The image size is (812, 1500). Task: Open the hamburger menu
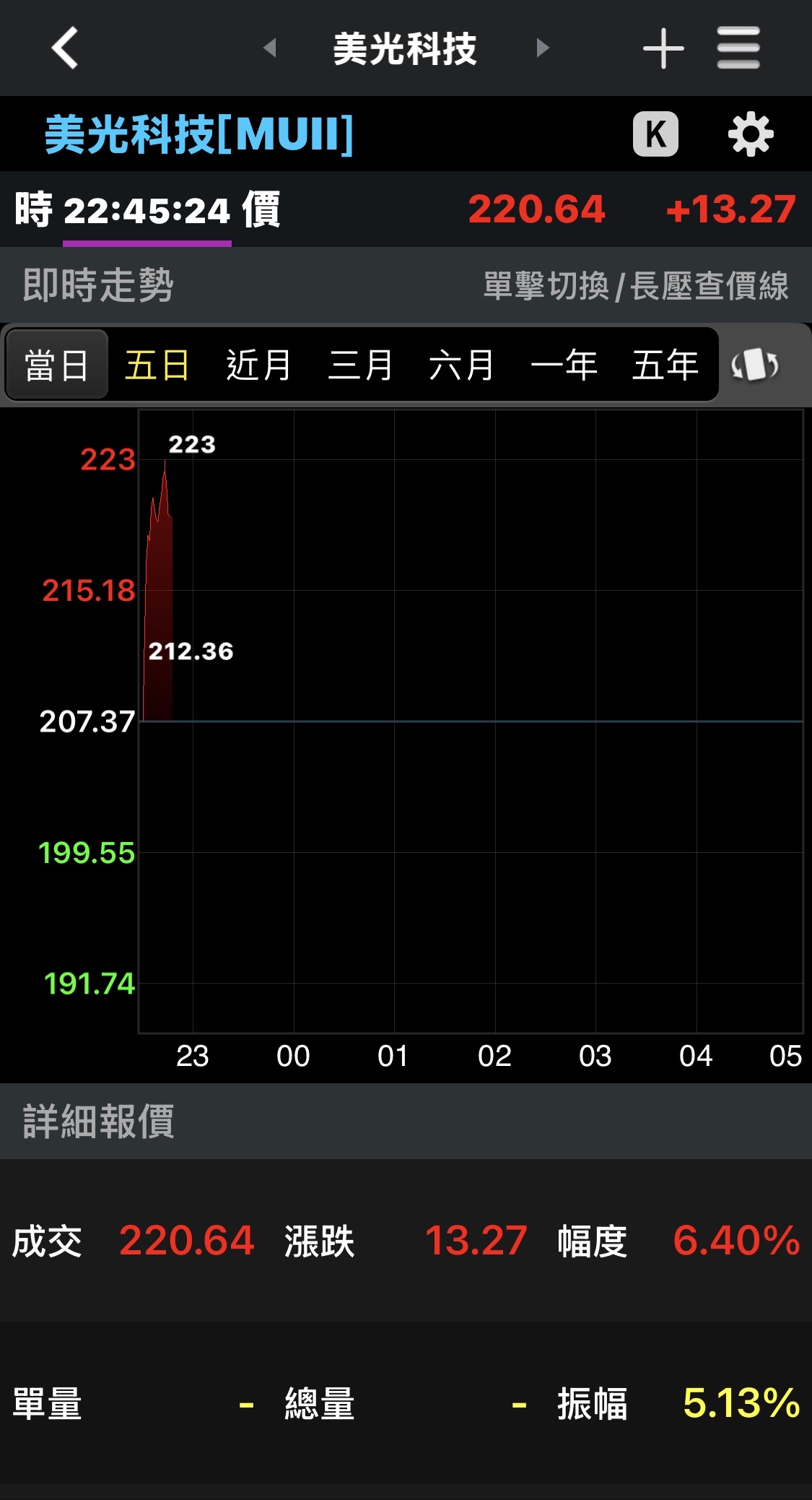coord(738,48)
